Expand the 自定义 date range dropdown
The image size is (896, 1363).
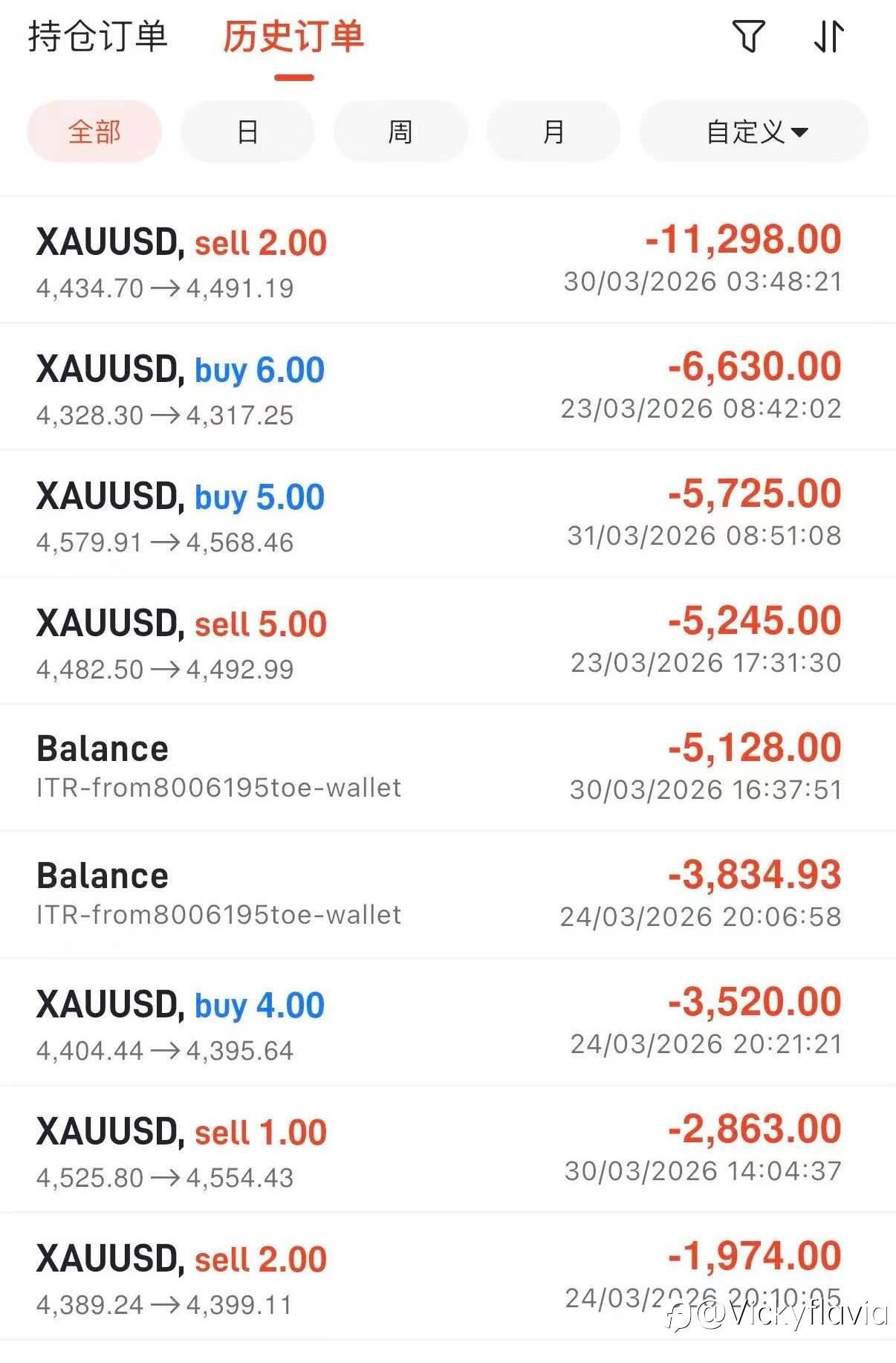(754, 132)
